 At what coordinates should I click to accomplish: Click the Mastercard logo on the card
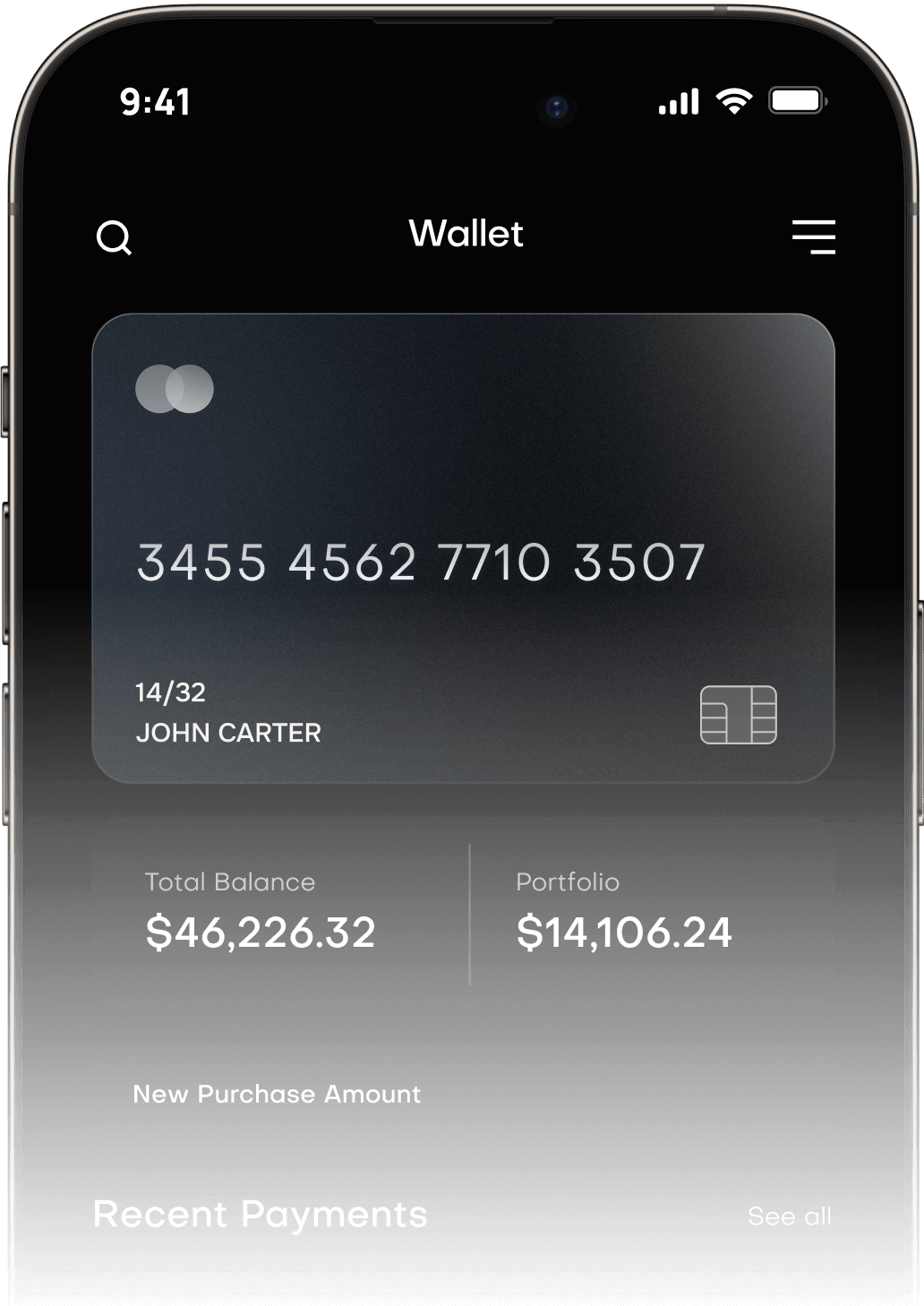tap(175, 387)
